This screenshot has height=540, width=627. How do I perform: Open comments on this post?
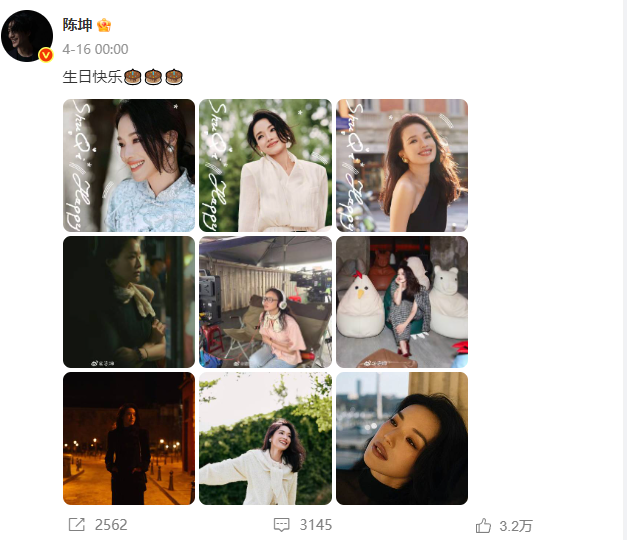click(x=303, y=525)
